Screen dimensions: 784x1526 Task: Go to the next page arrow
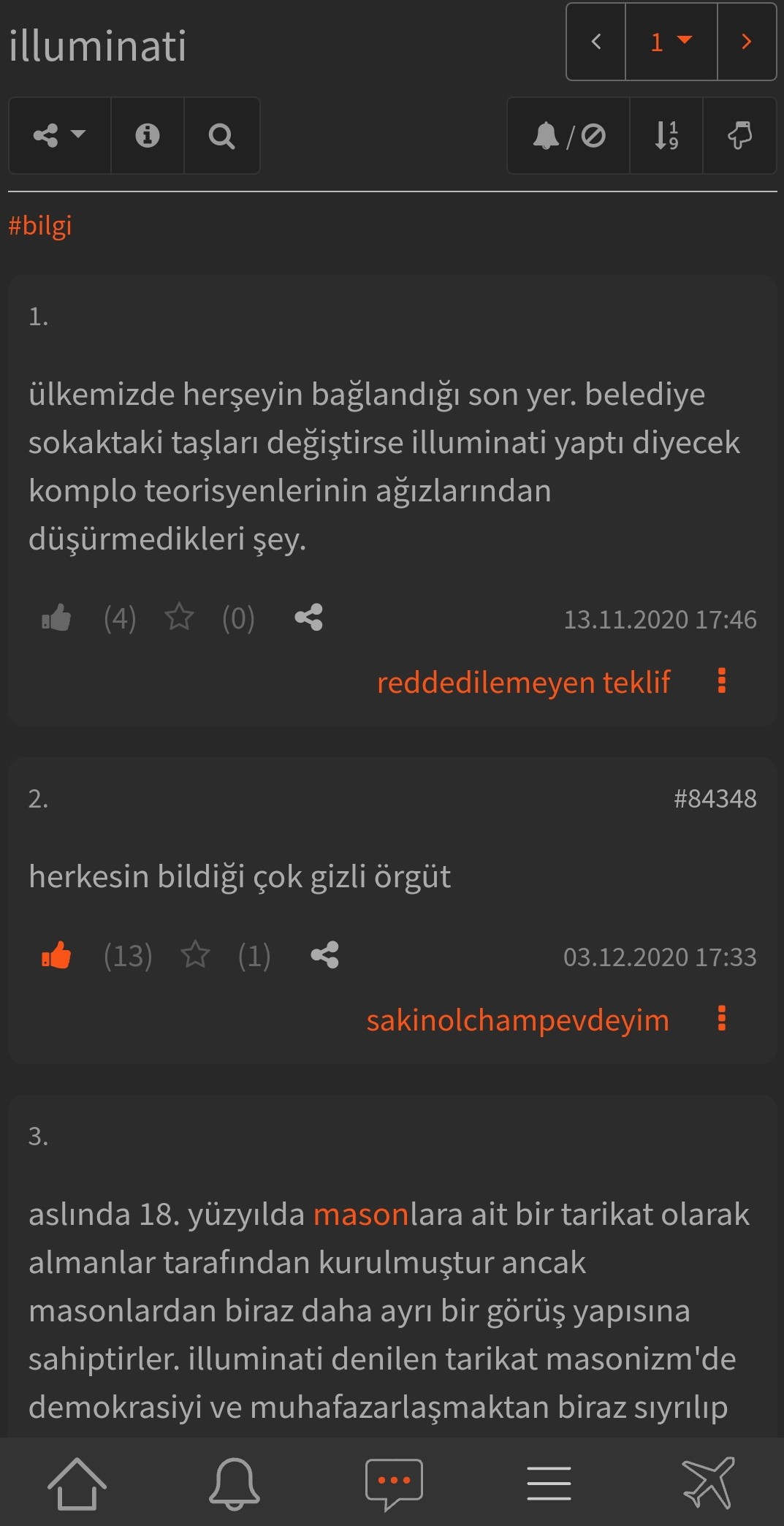tap(747, 42)
